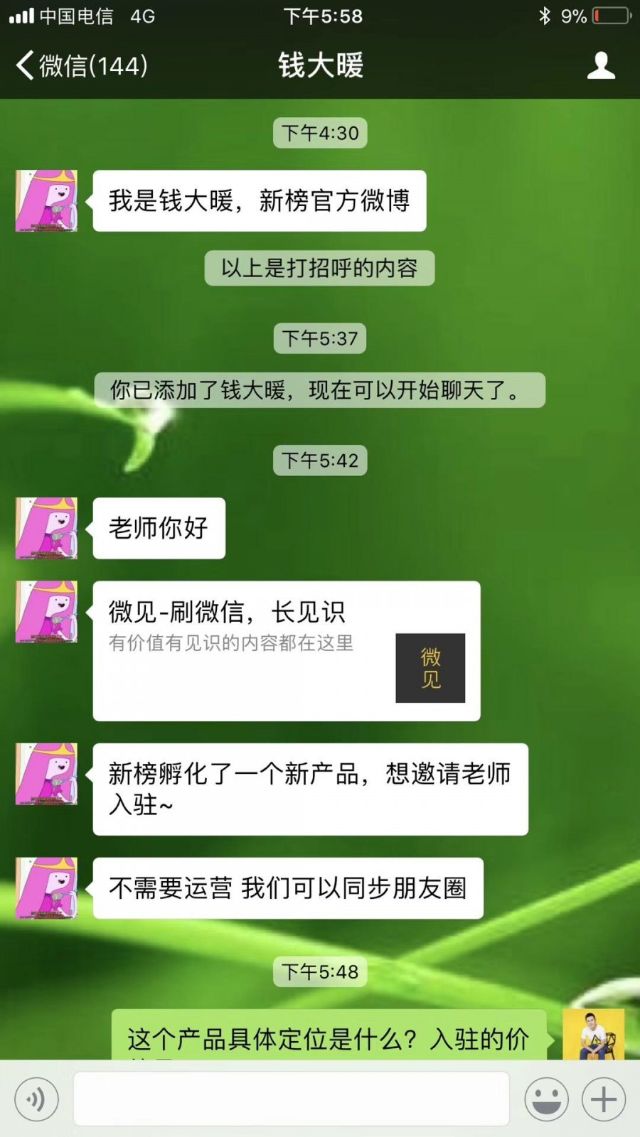
Task: Switch to voice message input
Action: click(x=36, y=1100)
